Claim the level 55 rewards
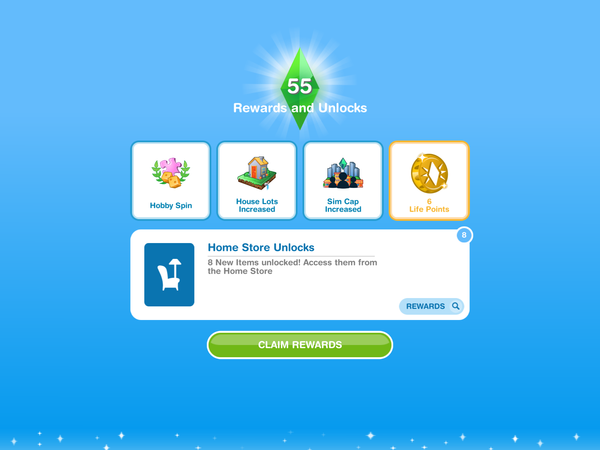Viewport: 600px width, 450px height. (x=300, y=344)
